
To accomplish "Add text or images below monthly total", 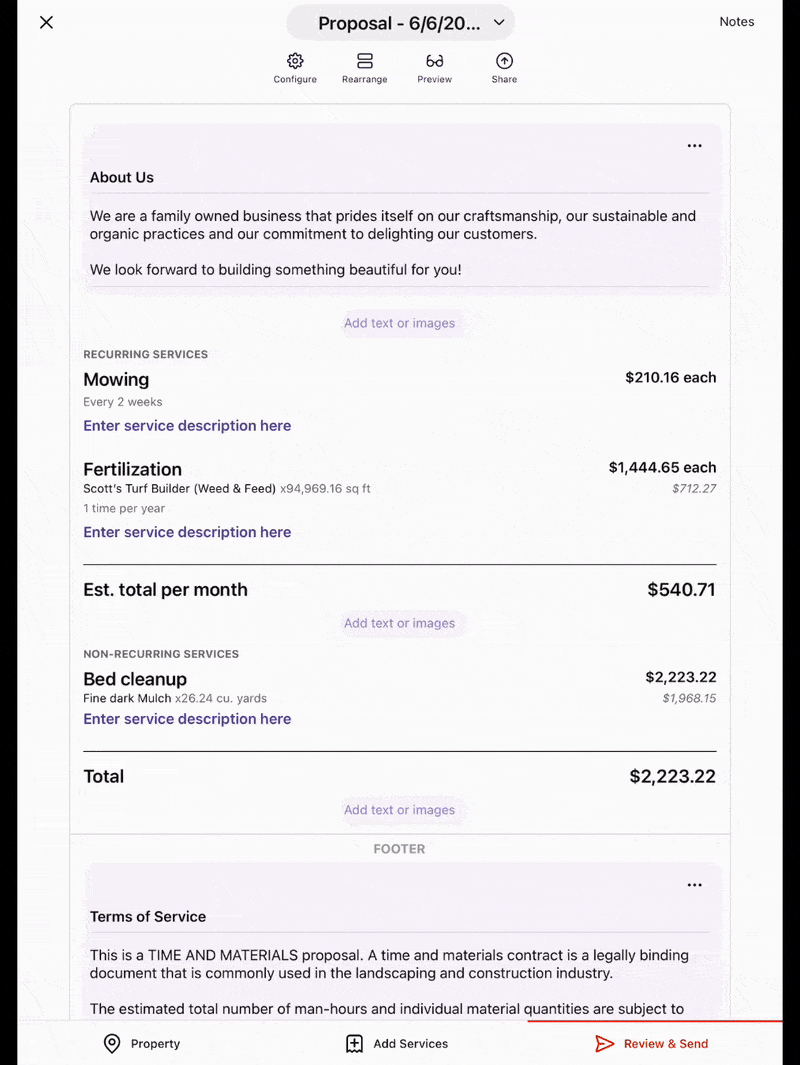I will point(399,623).
